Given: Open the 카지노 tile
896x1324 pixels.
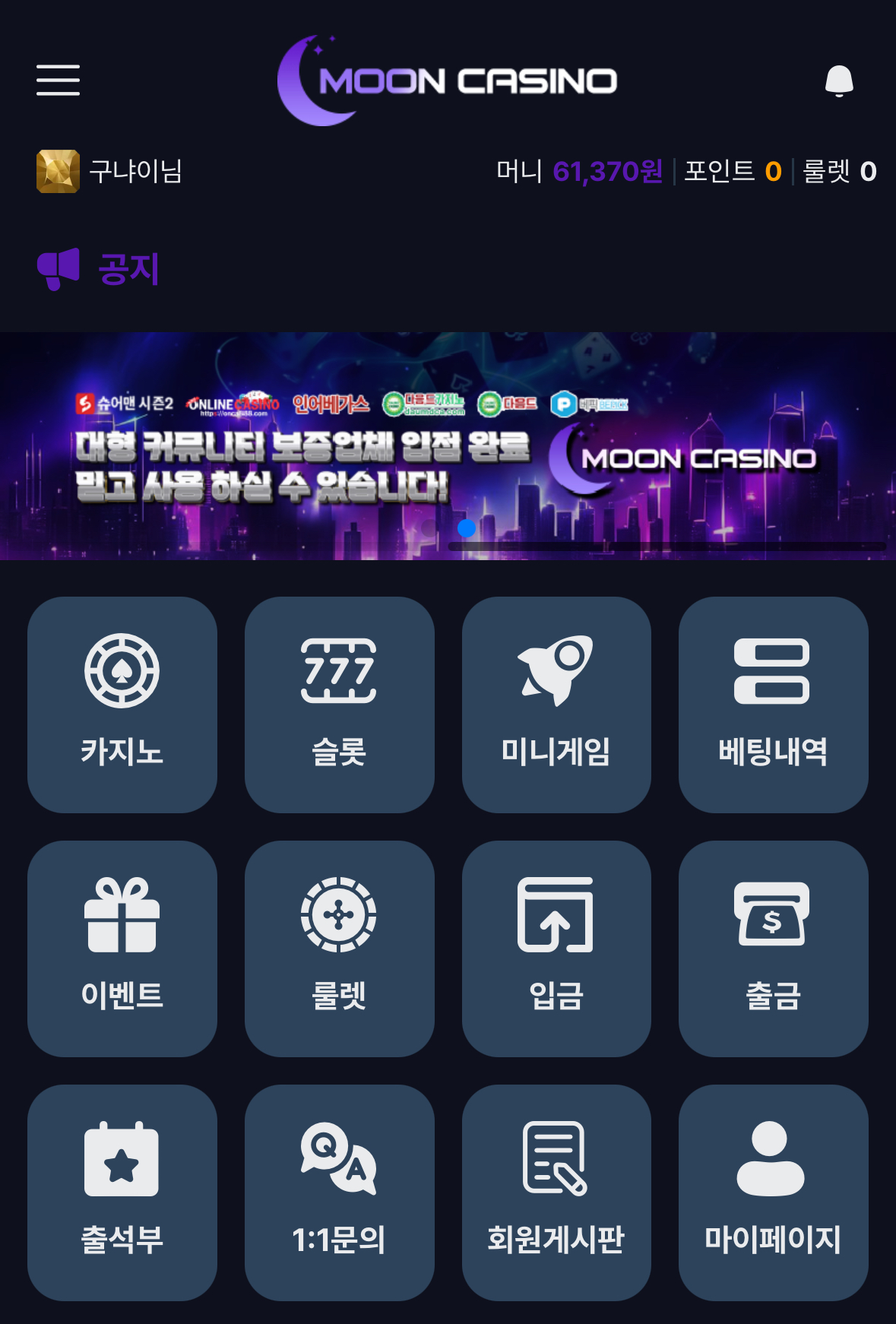Looking at the screenshot, I should tap(122, 704).
